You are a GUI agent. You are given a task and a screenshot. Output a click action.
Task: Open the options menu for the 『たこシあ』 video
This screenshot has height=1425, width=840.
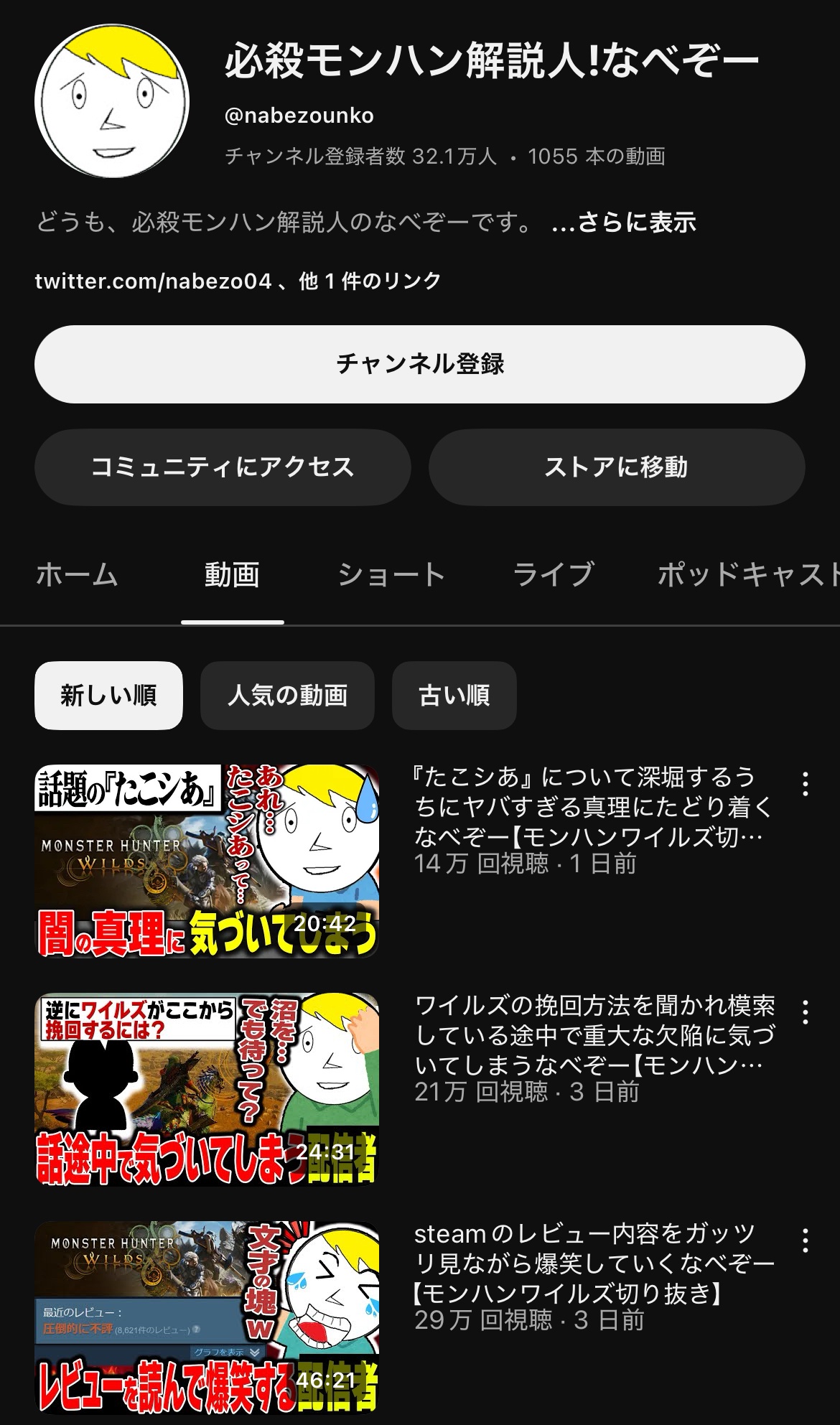[x=806, y=784]
